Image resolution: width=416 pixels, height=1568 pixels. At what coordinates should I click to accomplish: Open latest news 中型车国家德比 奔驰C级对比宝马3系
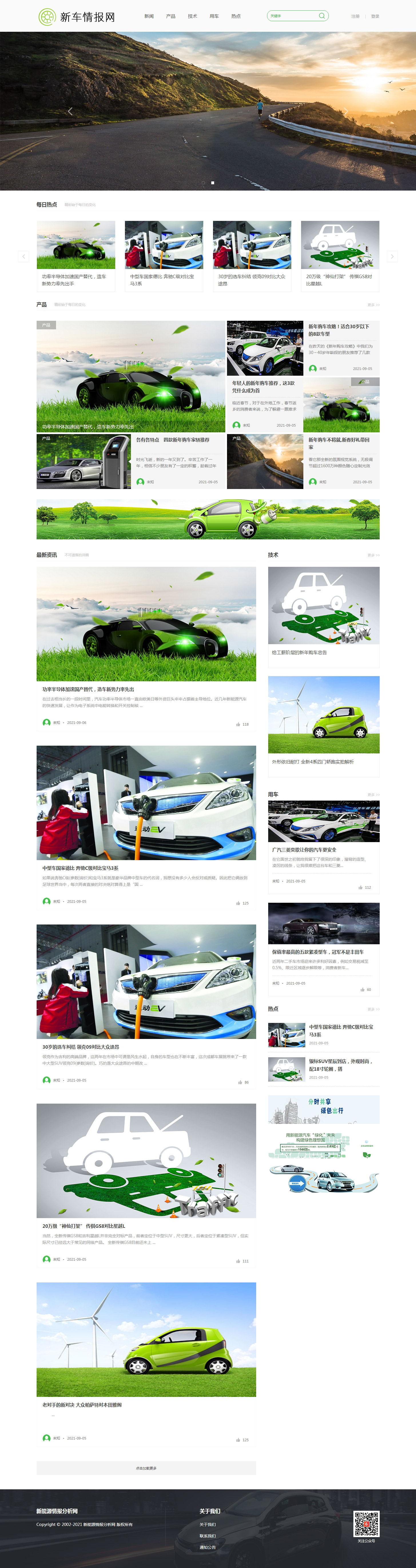80,868
